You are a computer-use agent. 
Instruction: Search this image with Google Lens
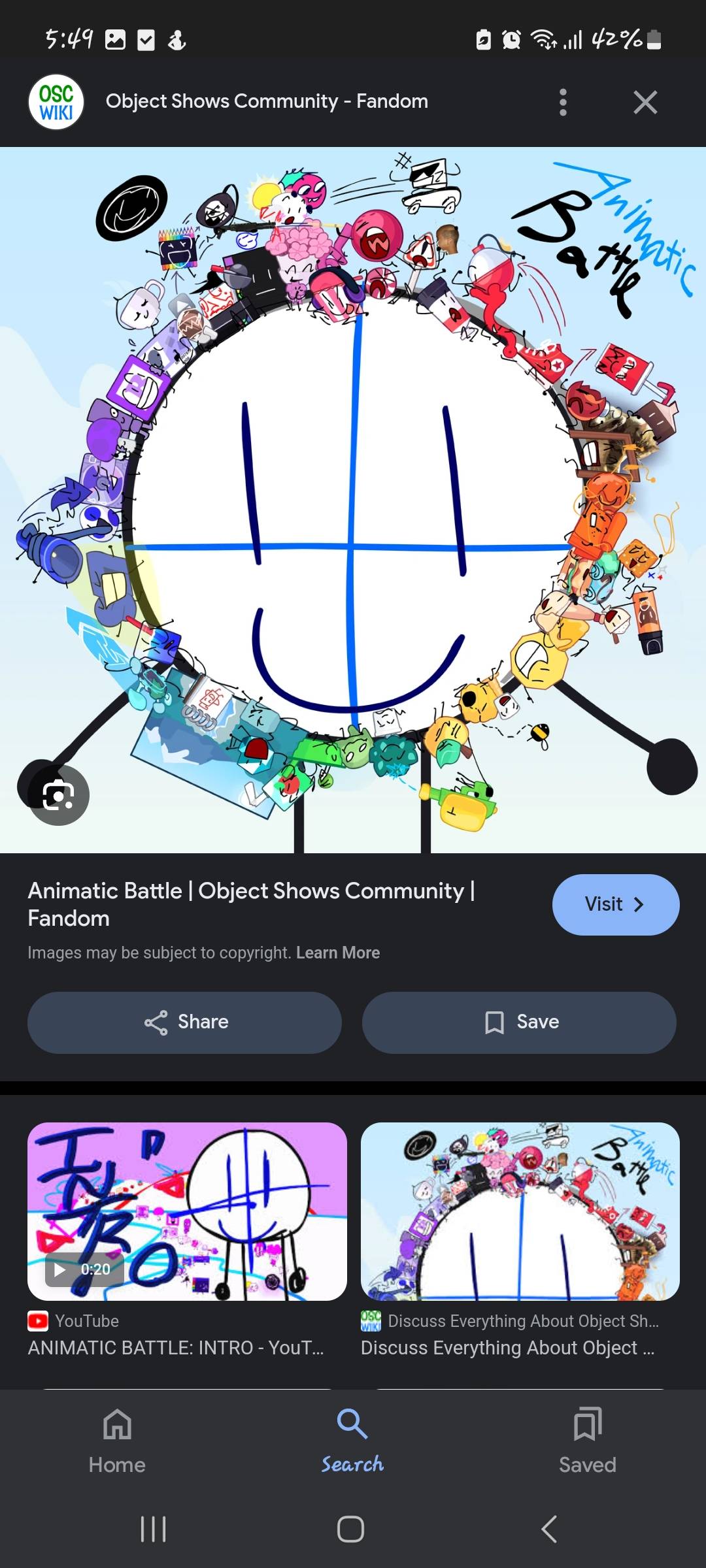click(59, 794)
